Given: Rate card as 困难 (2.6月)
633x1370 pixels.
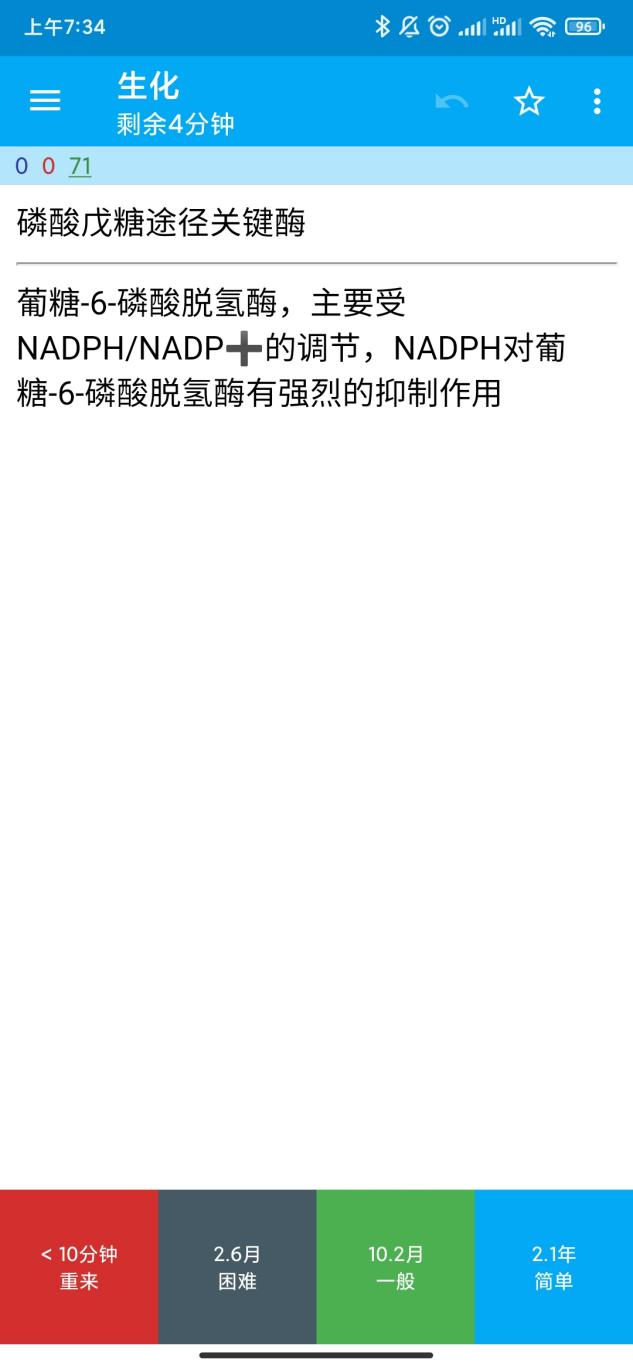Looking at the screenshot, I should (x=237, y=1267).
